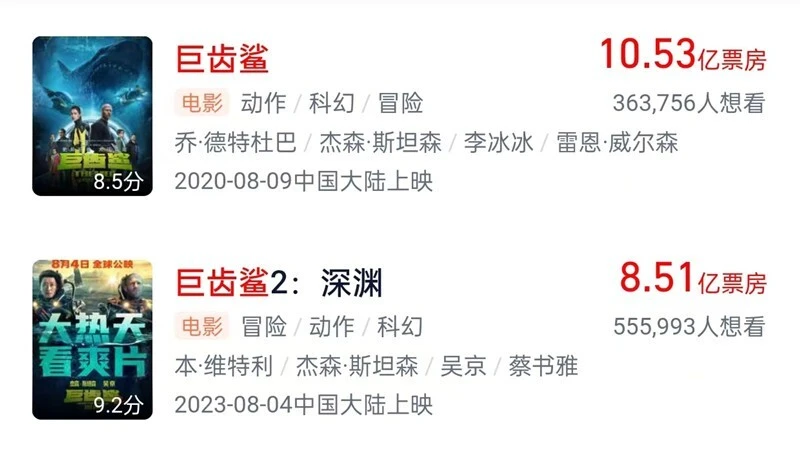This screenshot has height=453, width=800.
Task: Tap the 巨齿鲨2 poster rated 9.2分
Action: [92, 339]
